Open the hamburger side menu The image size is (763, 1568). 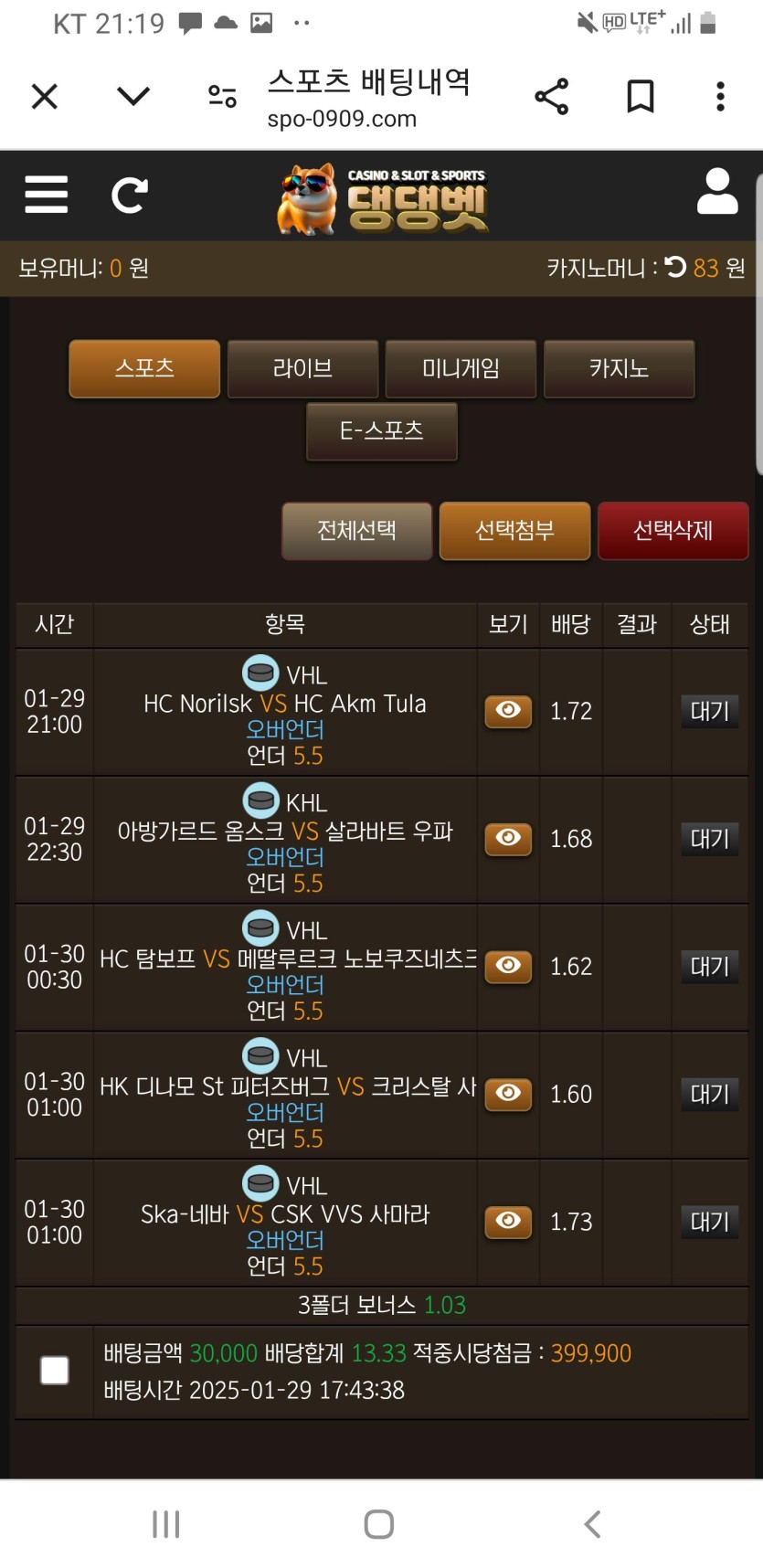pos(47,195)
